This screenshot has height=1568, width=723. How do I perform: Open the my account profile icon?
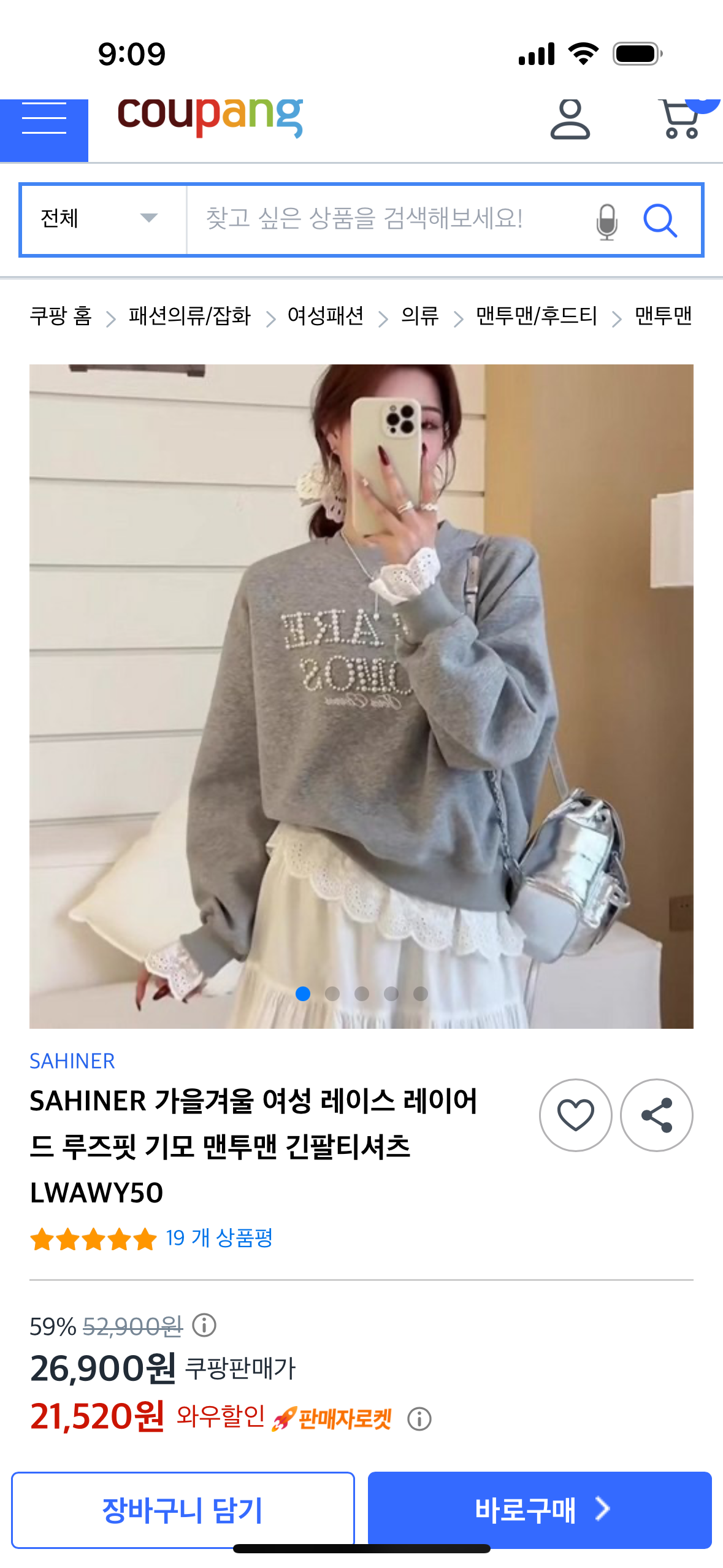click(x=570, y=120)
